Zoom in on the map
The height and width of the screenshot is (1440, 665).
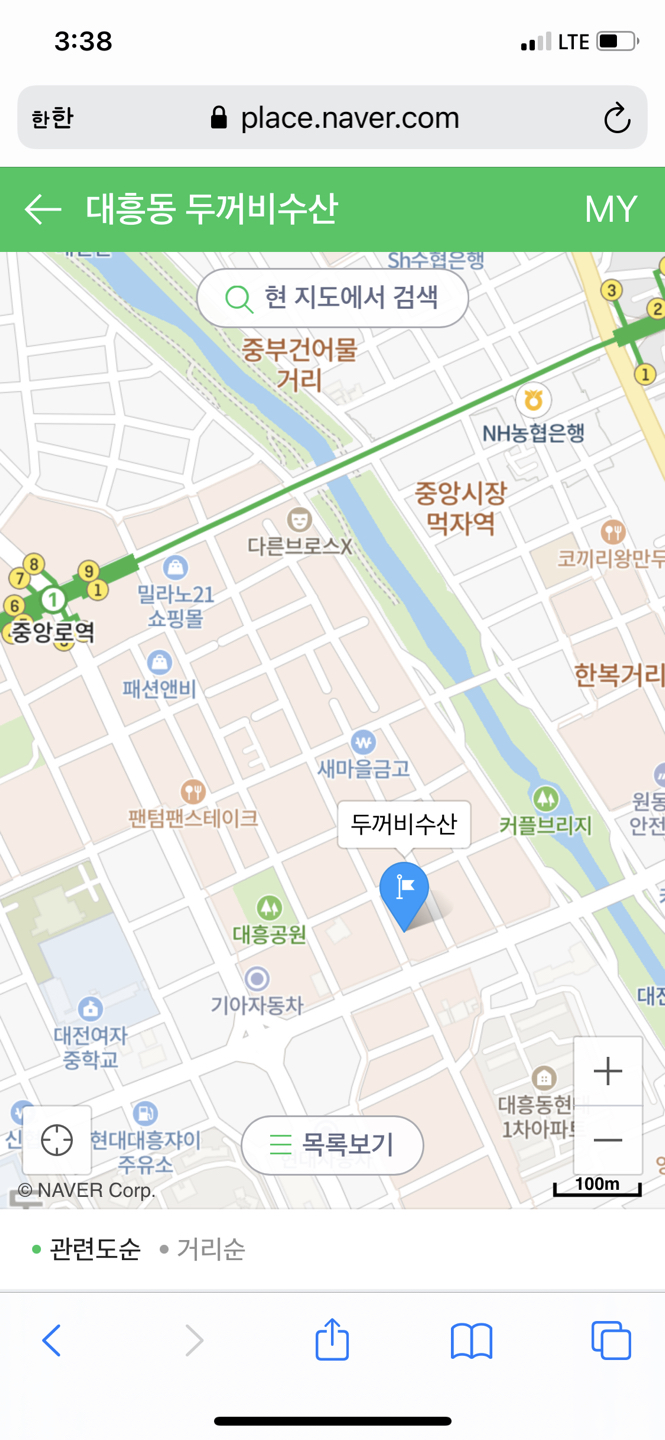point(608,1072)
